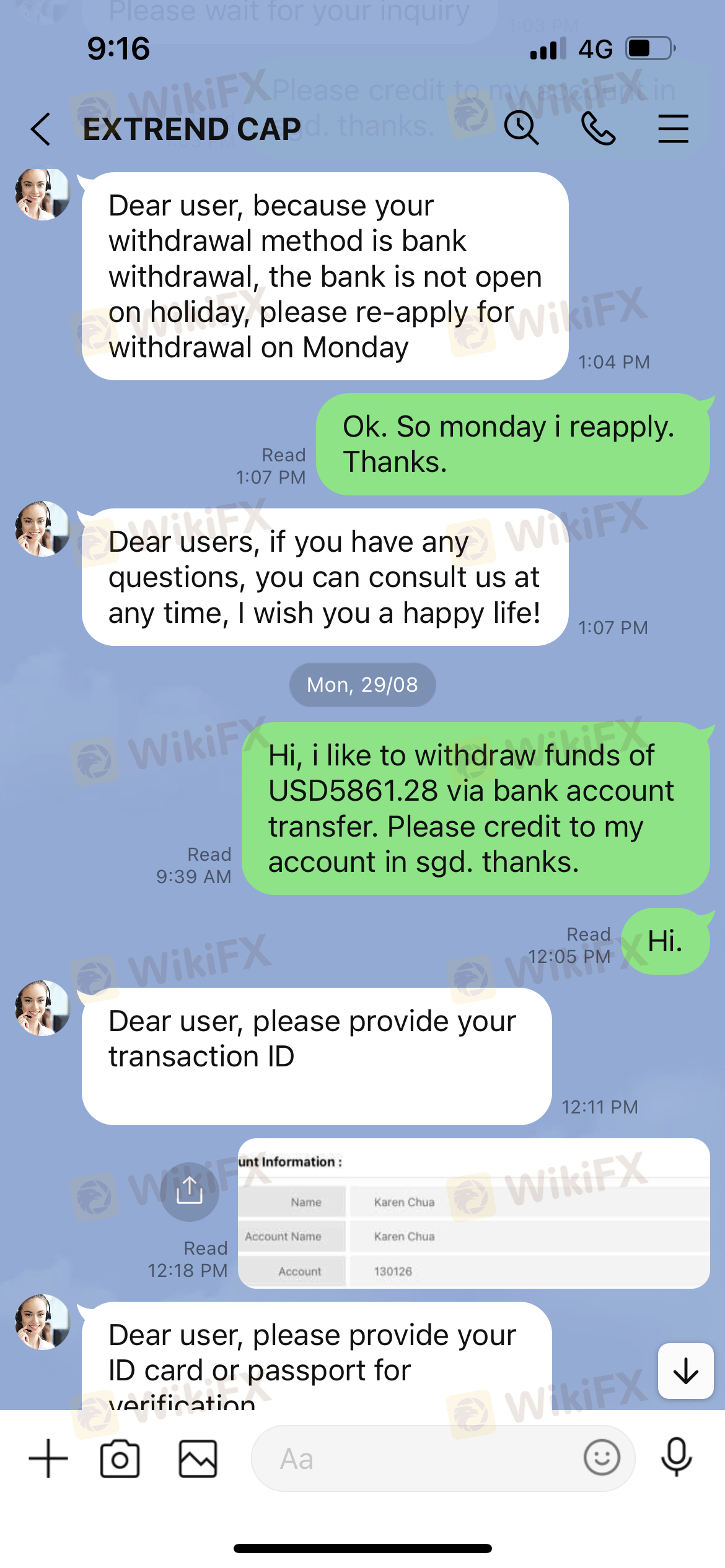
Task: Start a voice call with EXTREND CAP
Action: click(x=598, y=128)
